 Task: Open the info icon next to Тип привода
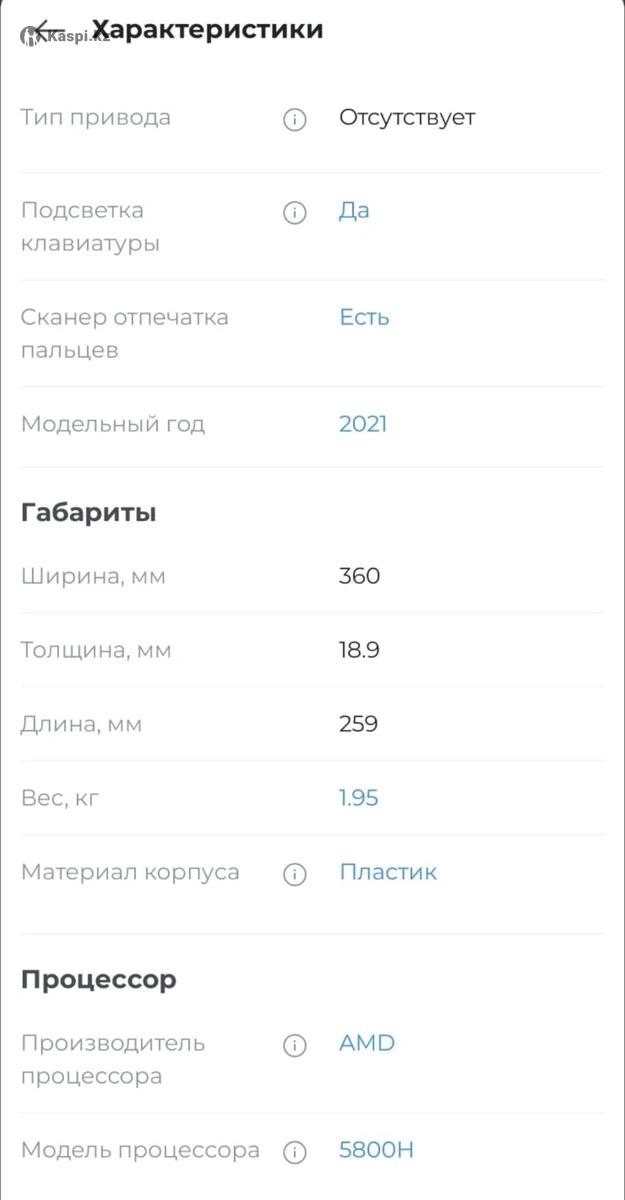pyautogui.click(x=294, y=120)
